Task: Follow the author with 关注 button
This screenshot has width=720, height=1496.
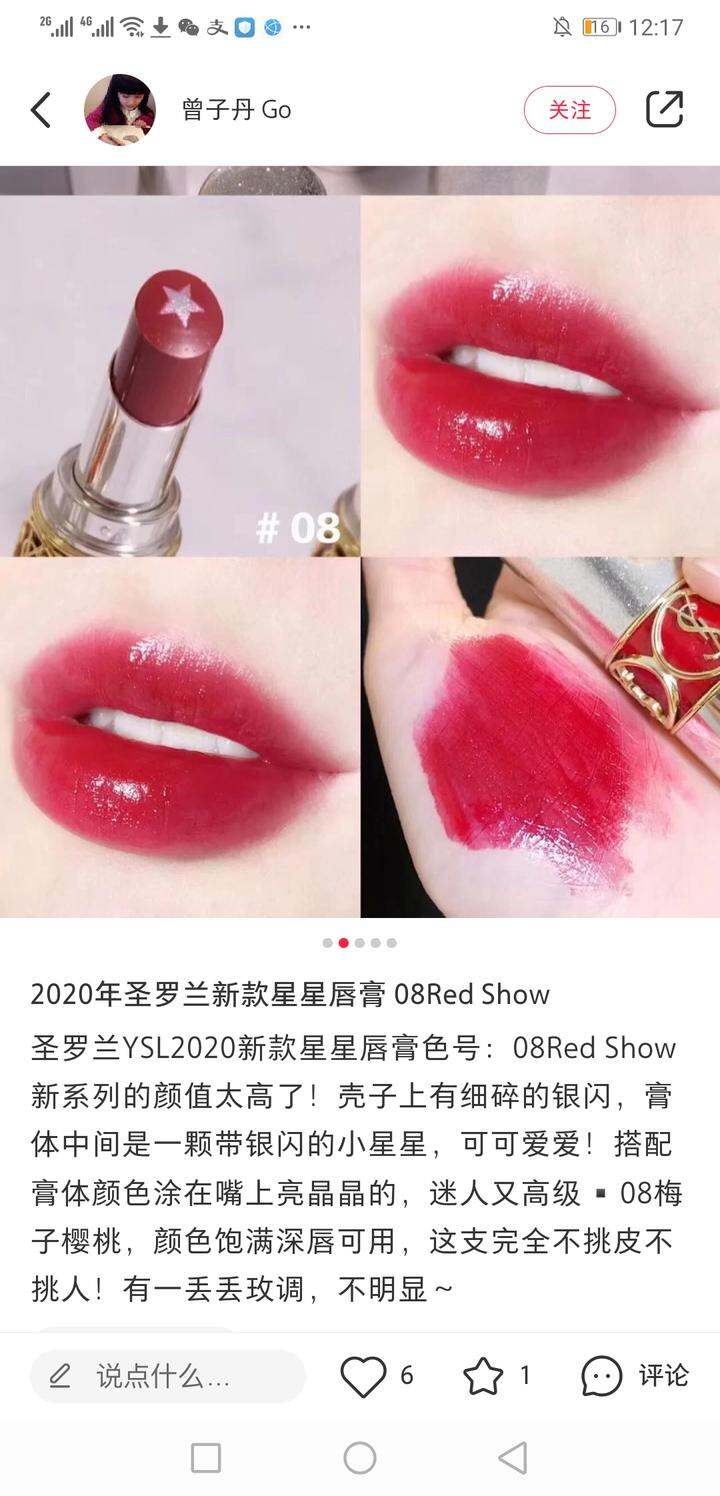Action: click(x=570, y=110)
